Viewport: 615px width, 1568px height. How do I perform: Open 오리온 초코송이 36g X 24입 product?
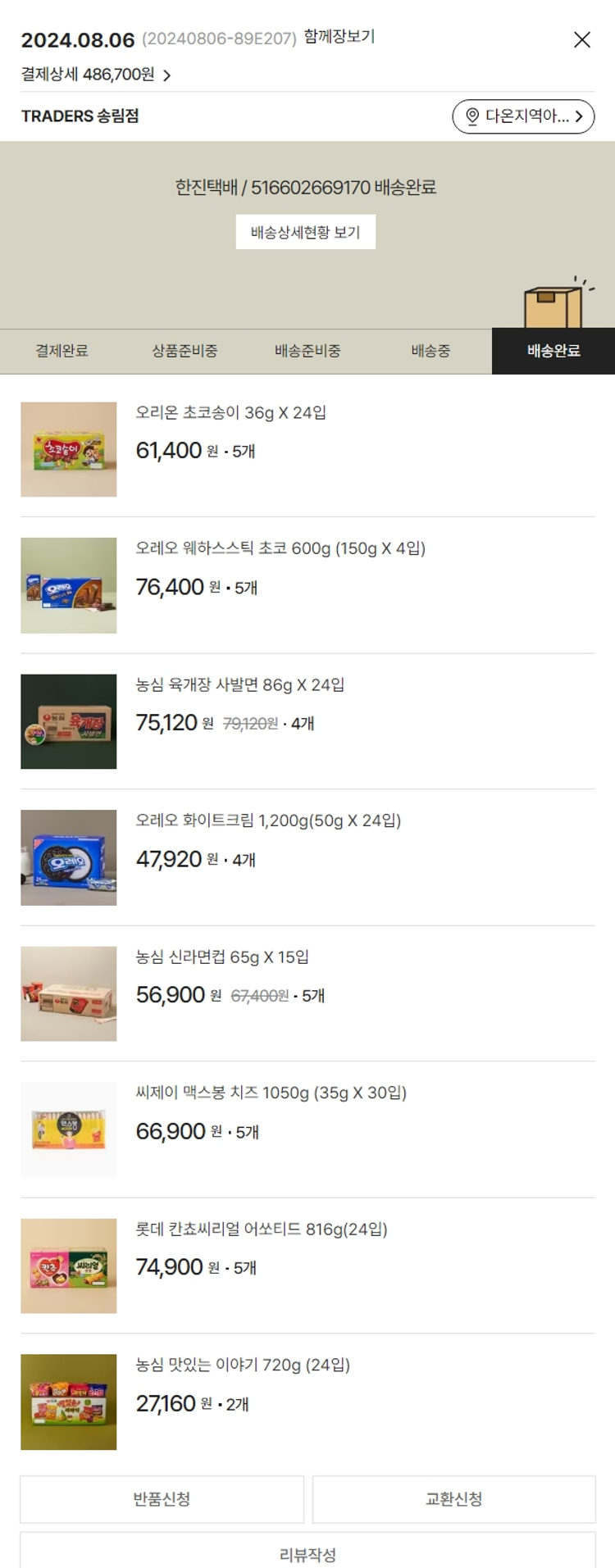[x=230, y=412]
